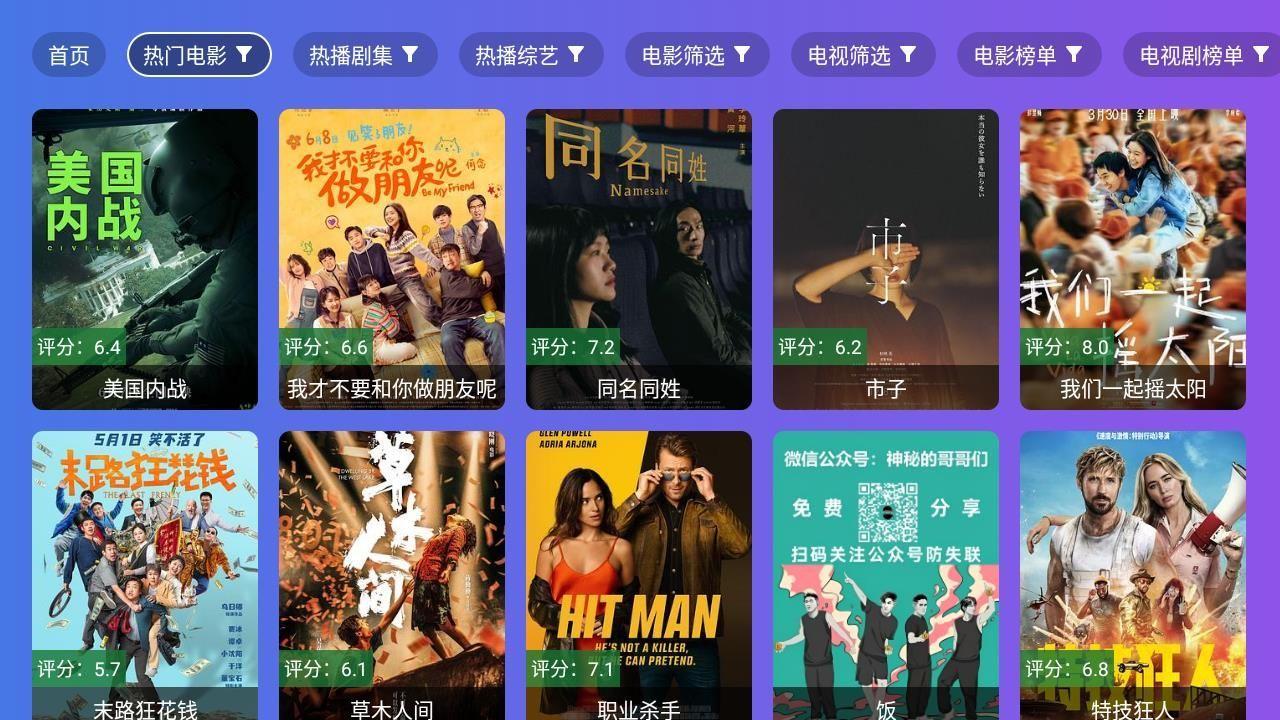Open 我才不要和你做朋友呢 movie card

(392, 259)
